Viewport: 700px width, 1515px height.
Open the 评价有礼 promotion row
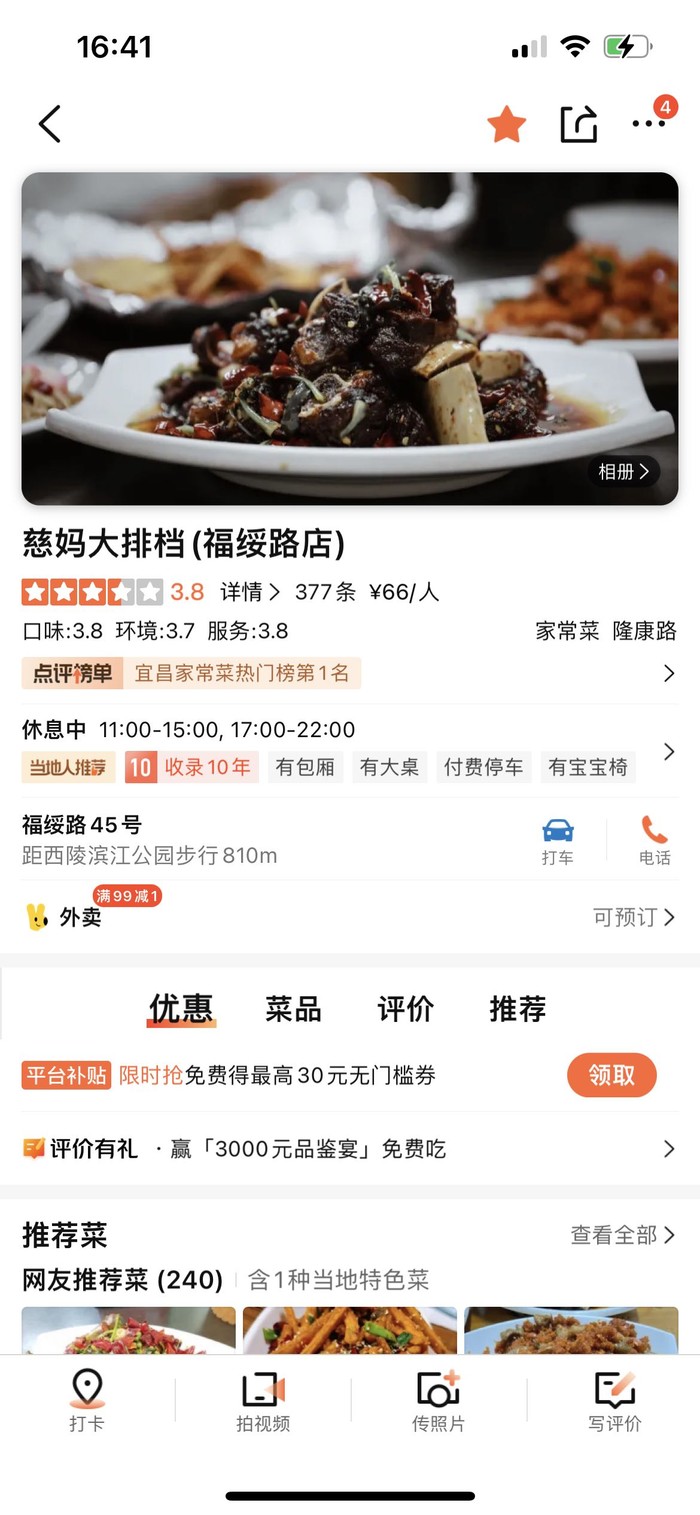(348, 1149)
